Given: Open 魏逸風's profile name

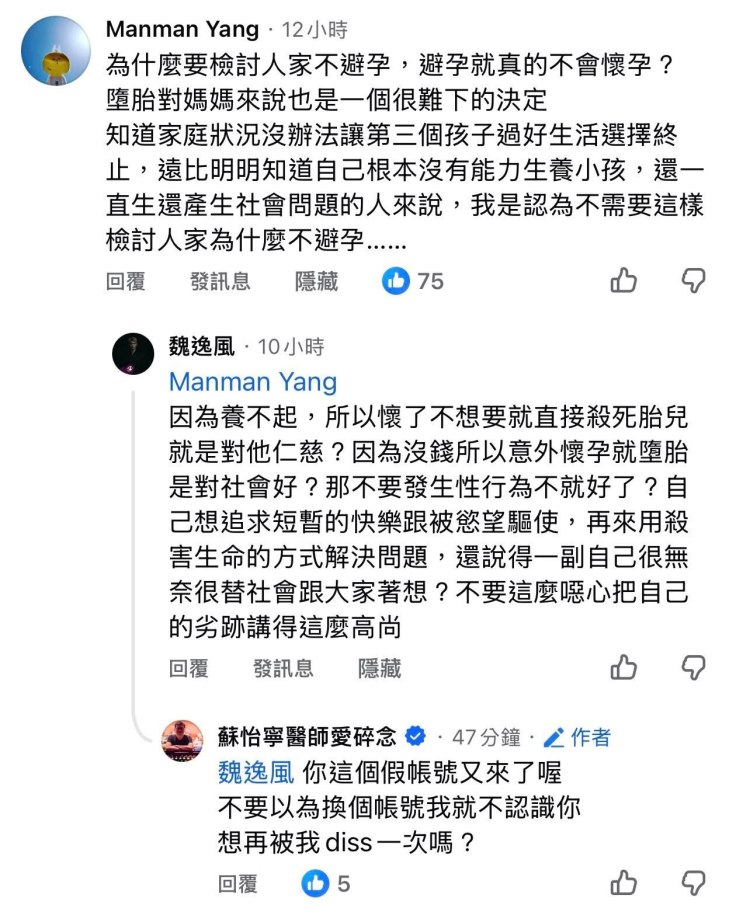Looking at the screenshot, I should click(201, 347).
